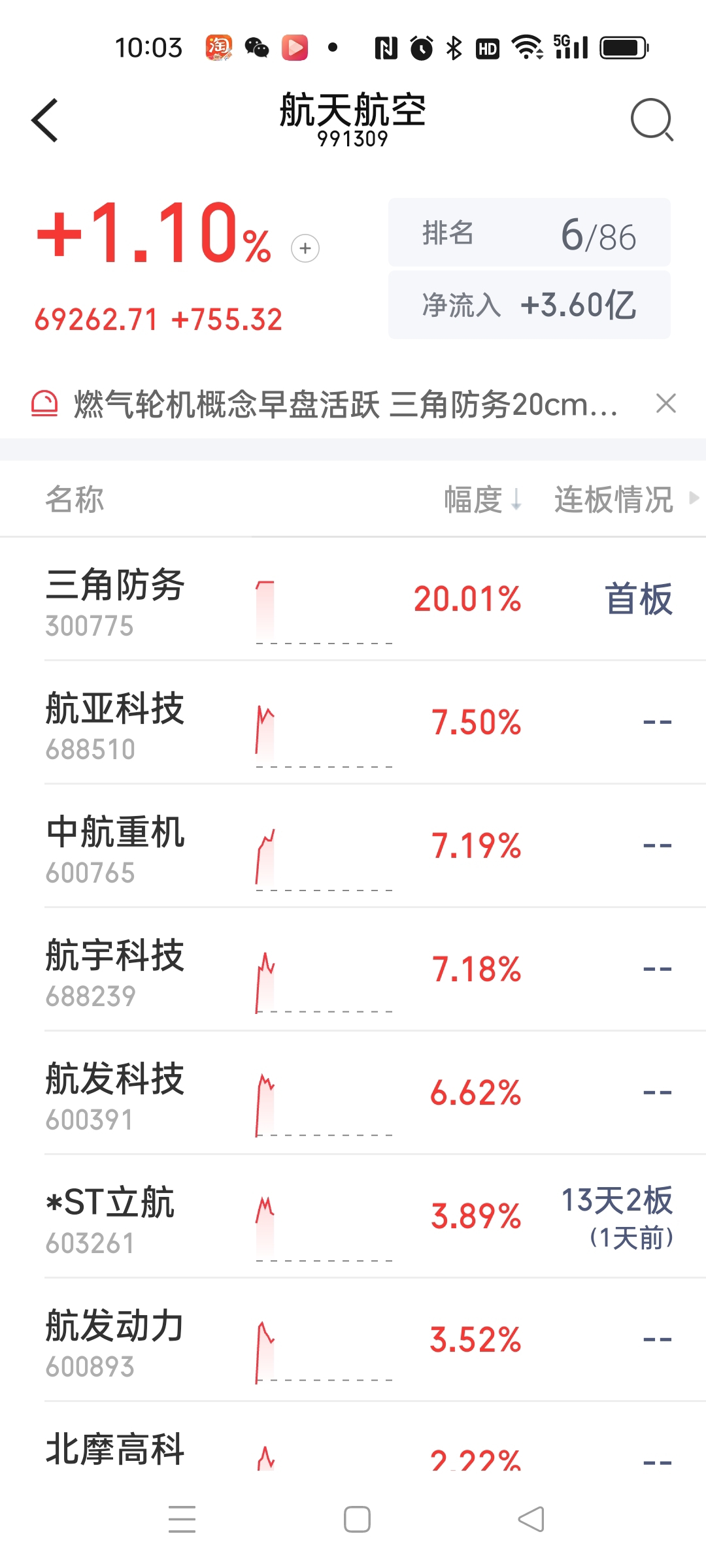The image size is (706, 1568).
Task: Open the 排名 6/86 ranking box
Action: point(529,233)
